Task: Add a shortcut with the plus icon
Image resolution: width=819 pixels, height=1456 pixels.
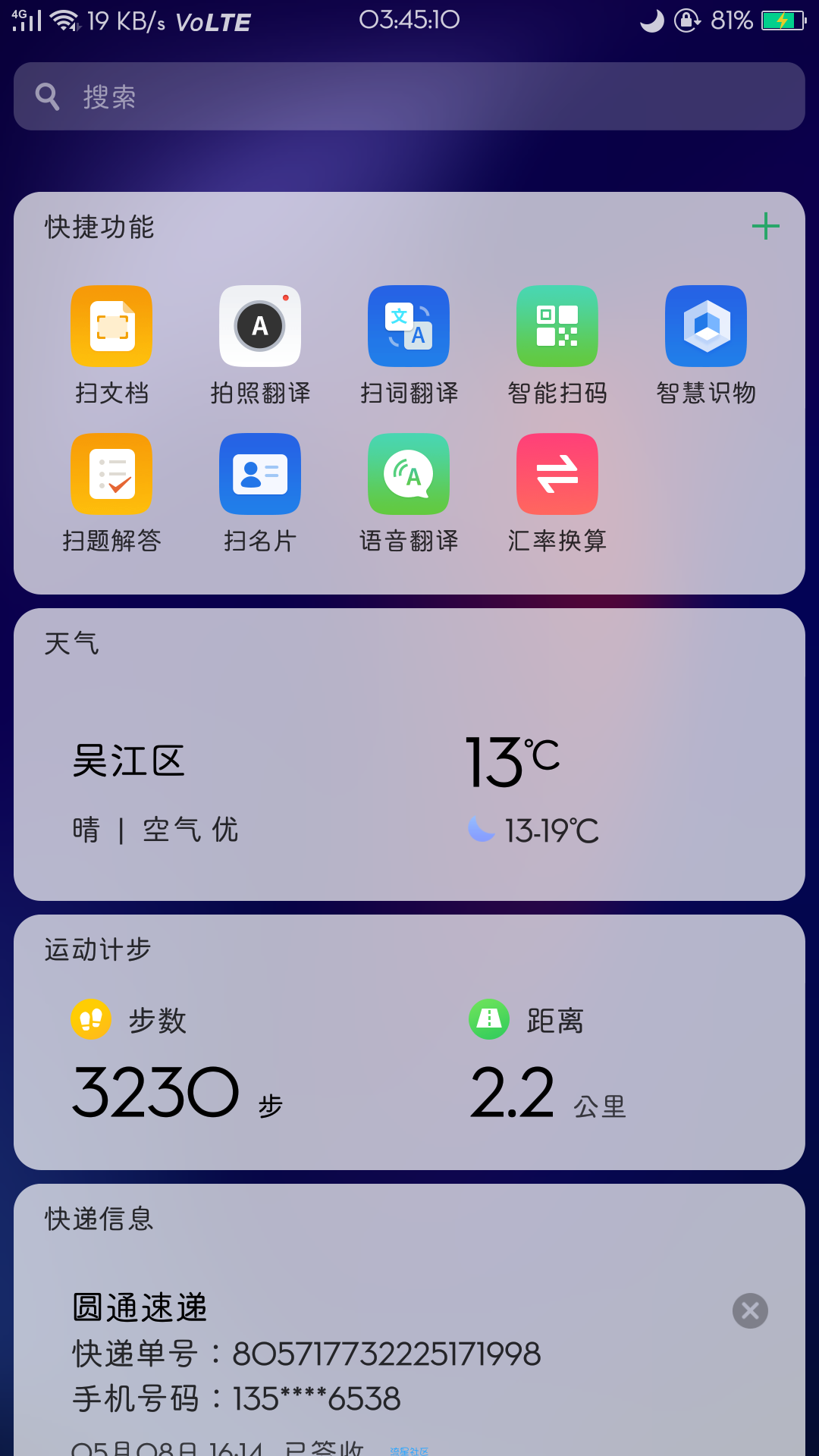Action: [x=765, y=226]
